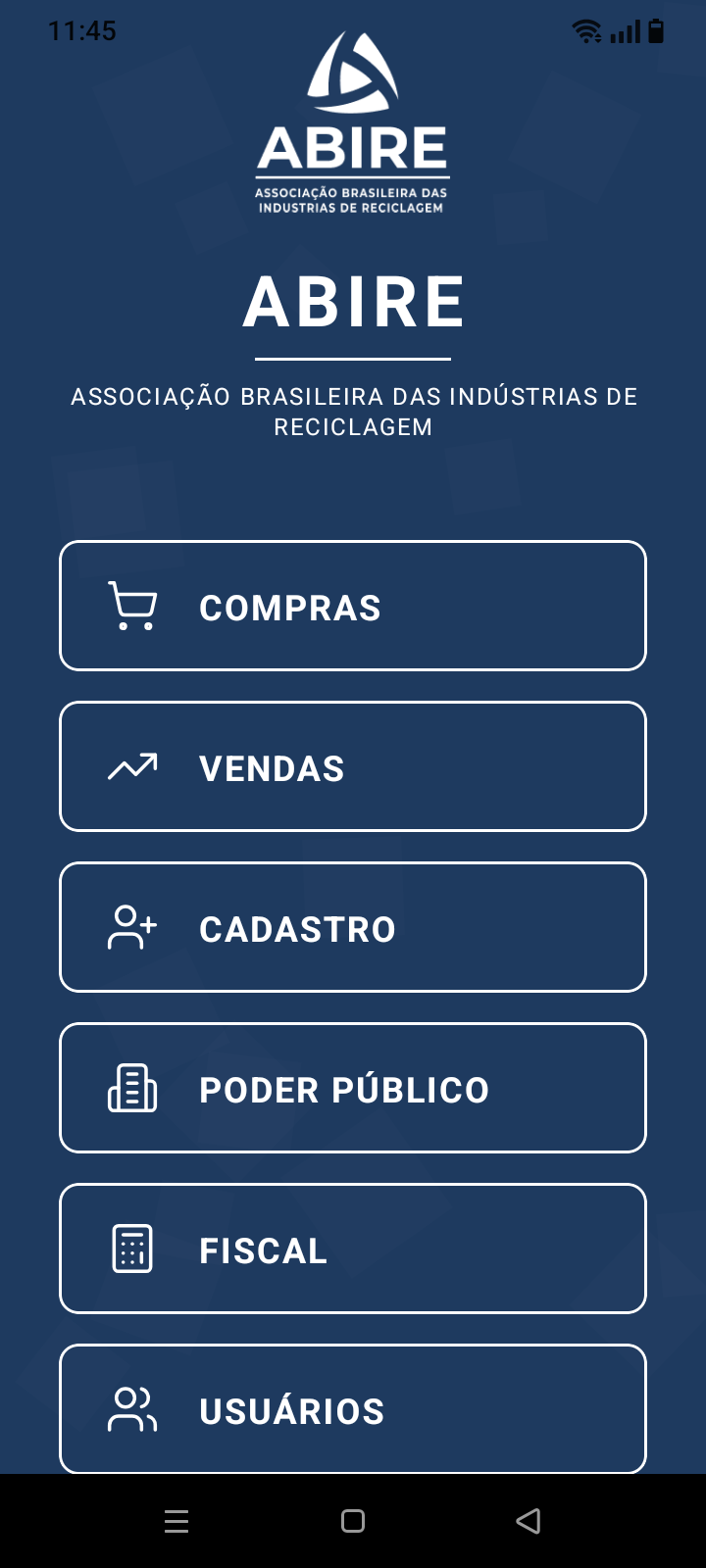Image resolution: width=706 pixels, height=1568 pixels.
Task: Go back using the system back button
Action: 529,1521
